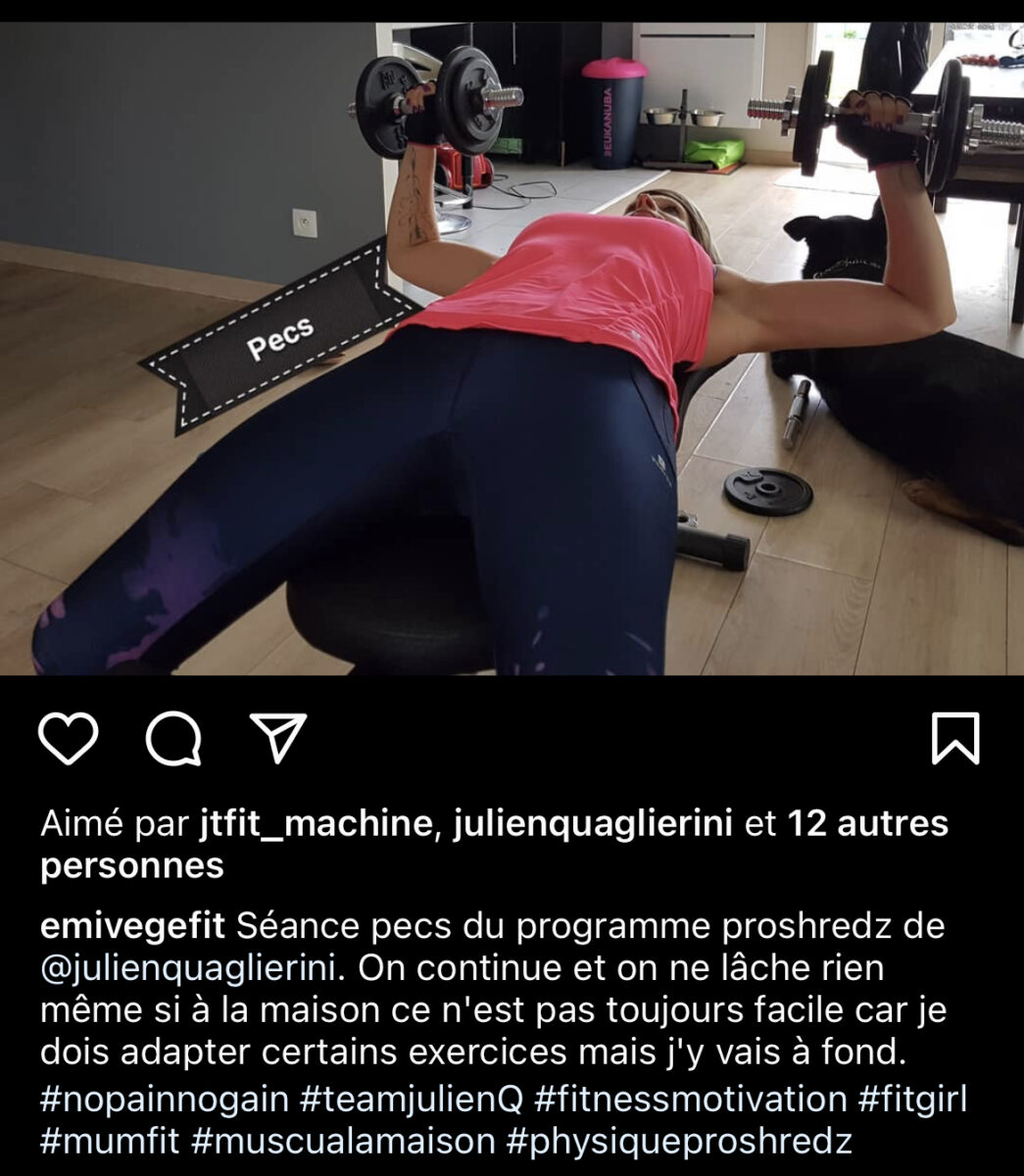View the 12 autres personnes likers
Screen dimensions: 1024x1176
(866, 824)
